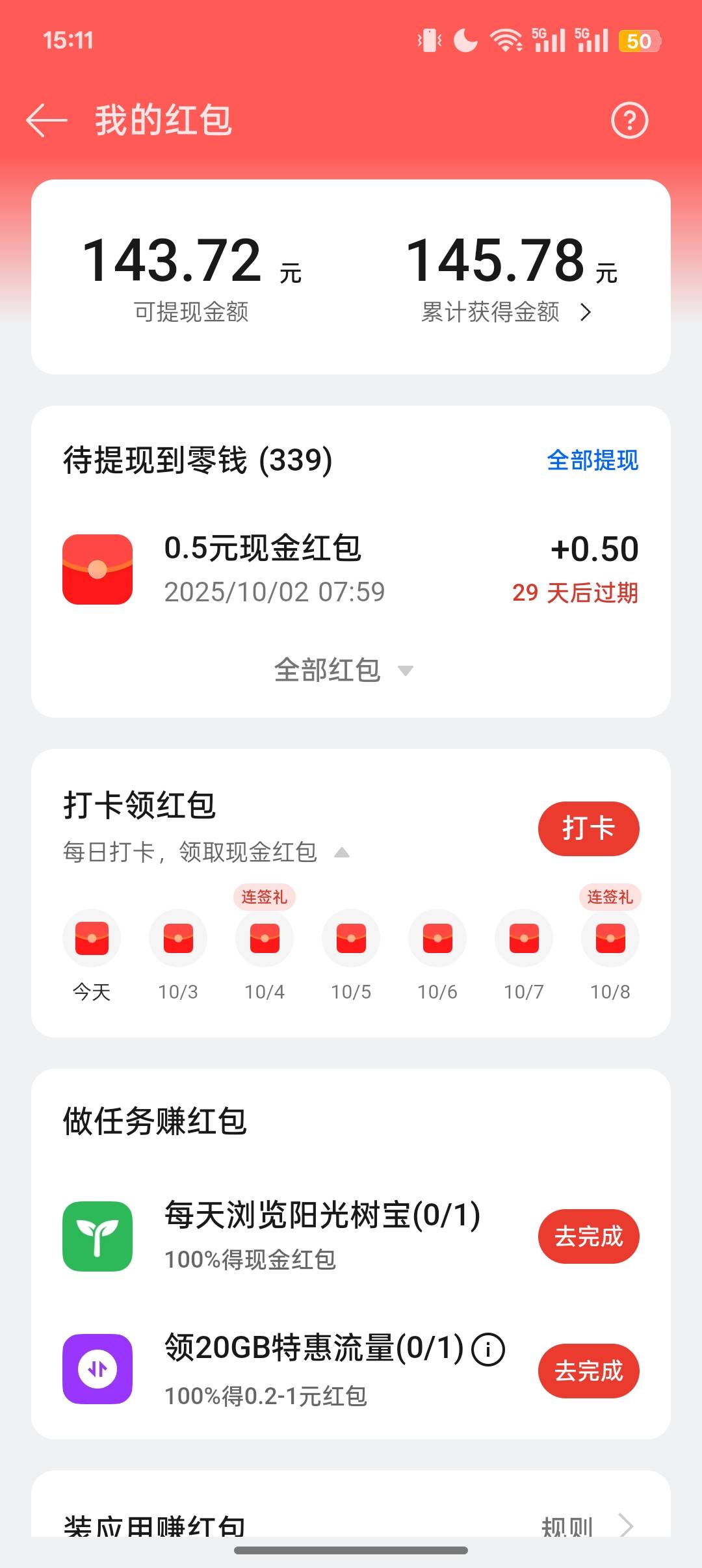The width and height of the screenshot is (702, 1568).
Task: Open the 0.5元现金红包 entry
Action: pyautogui.click(x=351, y=569)
